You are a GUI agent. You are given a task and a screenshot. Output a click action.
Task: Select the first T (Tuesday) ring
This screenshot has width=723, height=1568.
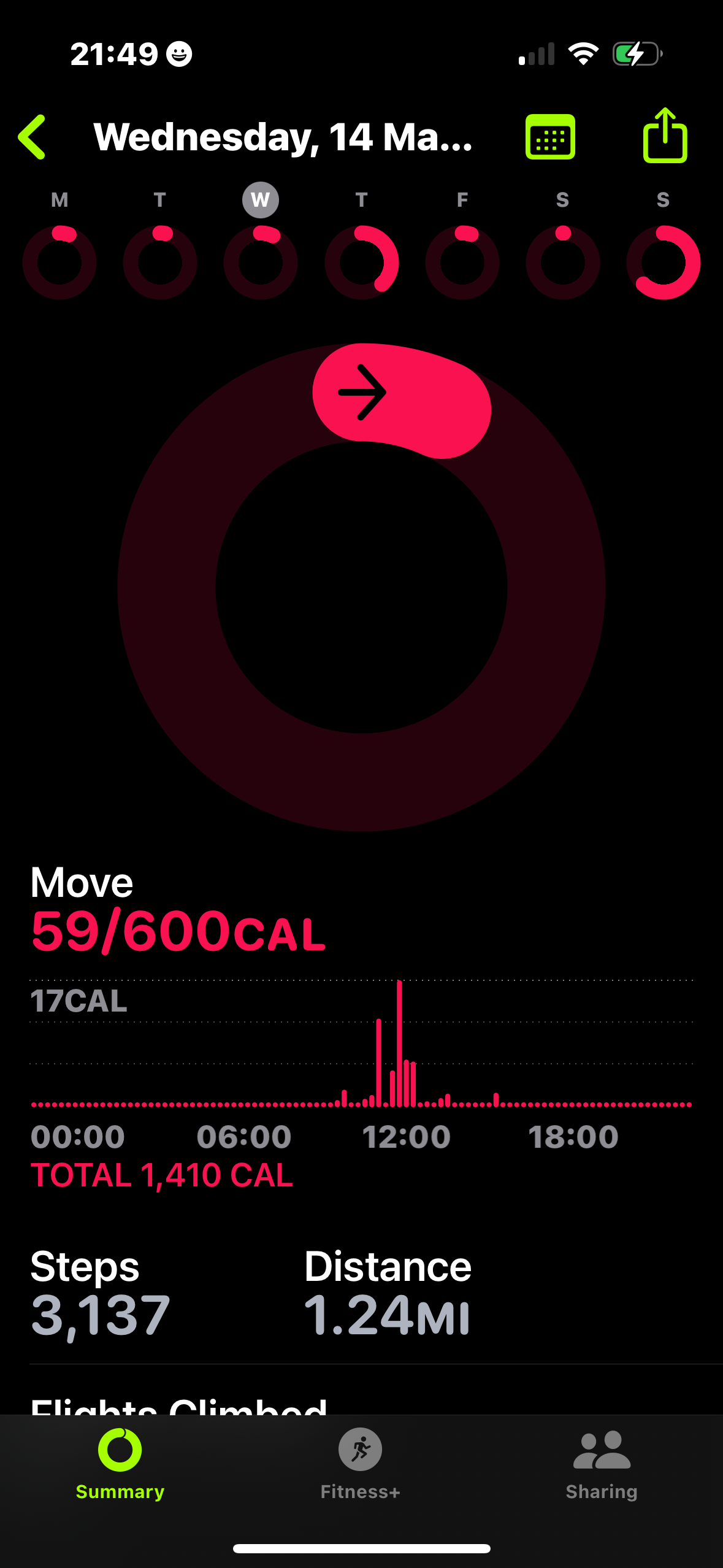coord(160,262)
